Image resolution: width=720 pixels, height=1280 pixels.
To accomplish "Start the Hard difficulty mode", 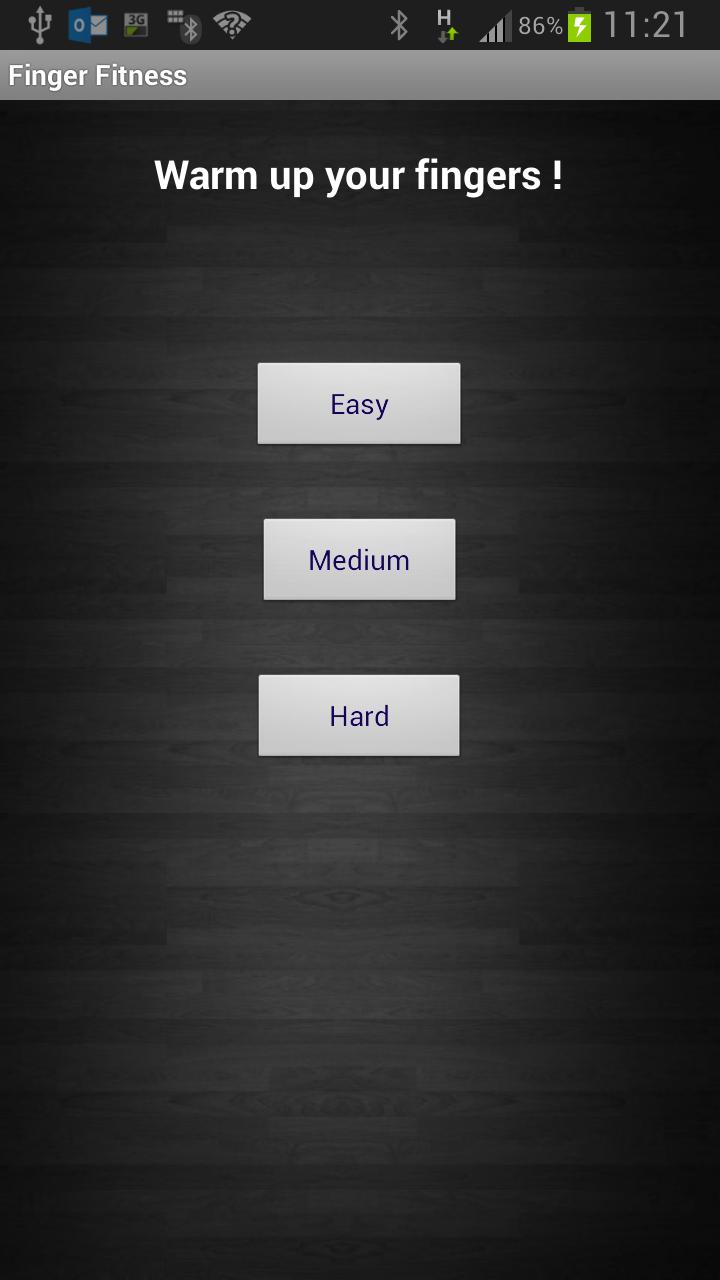I will [x=359, y=716].
